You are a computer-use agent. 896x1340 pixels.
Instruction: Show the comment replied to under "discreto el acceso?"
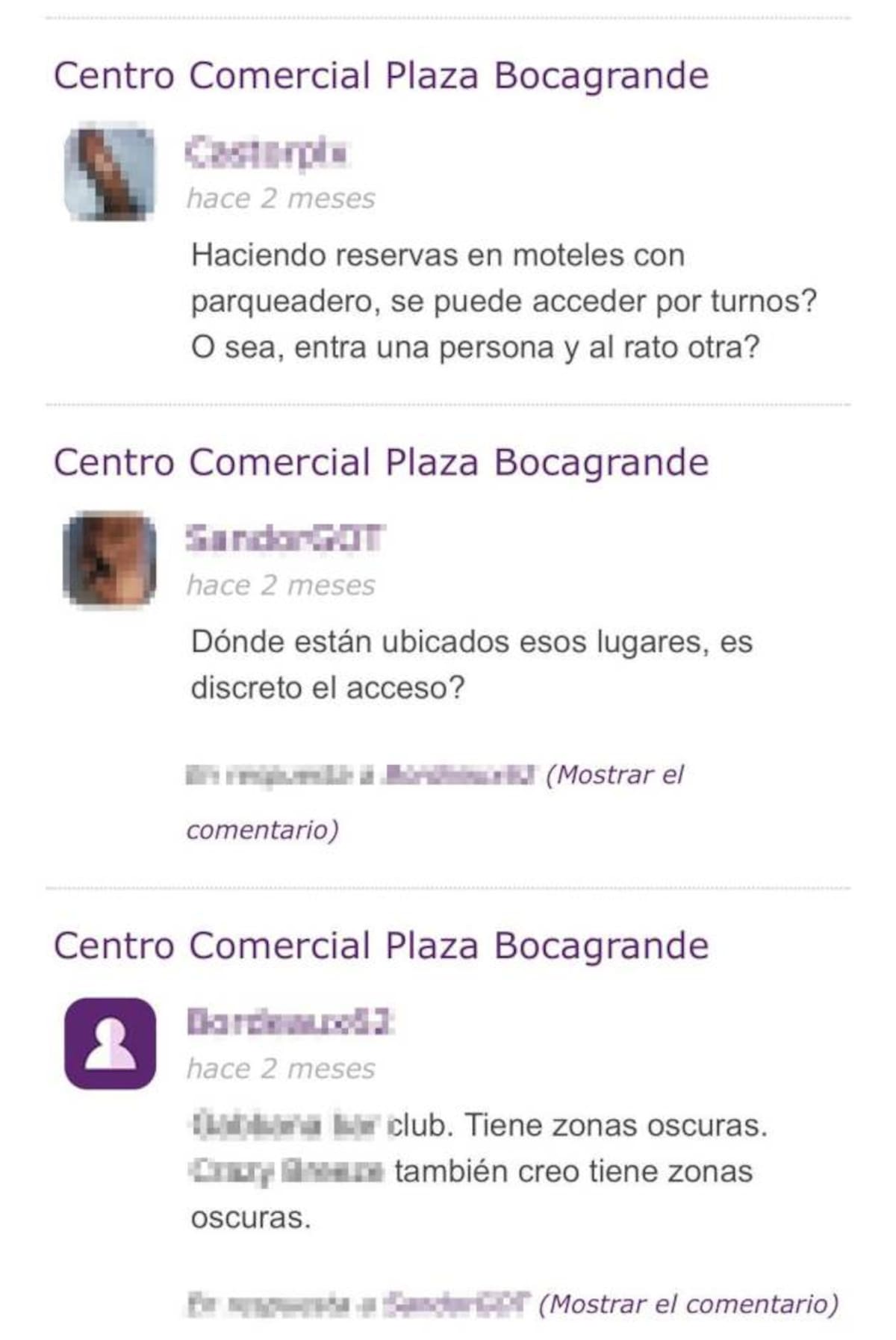(614, 775)
